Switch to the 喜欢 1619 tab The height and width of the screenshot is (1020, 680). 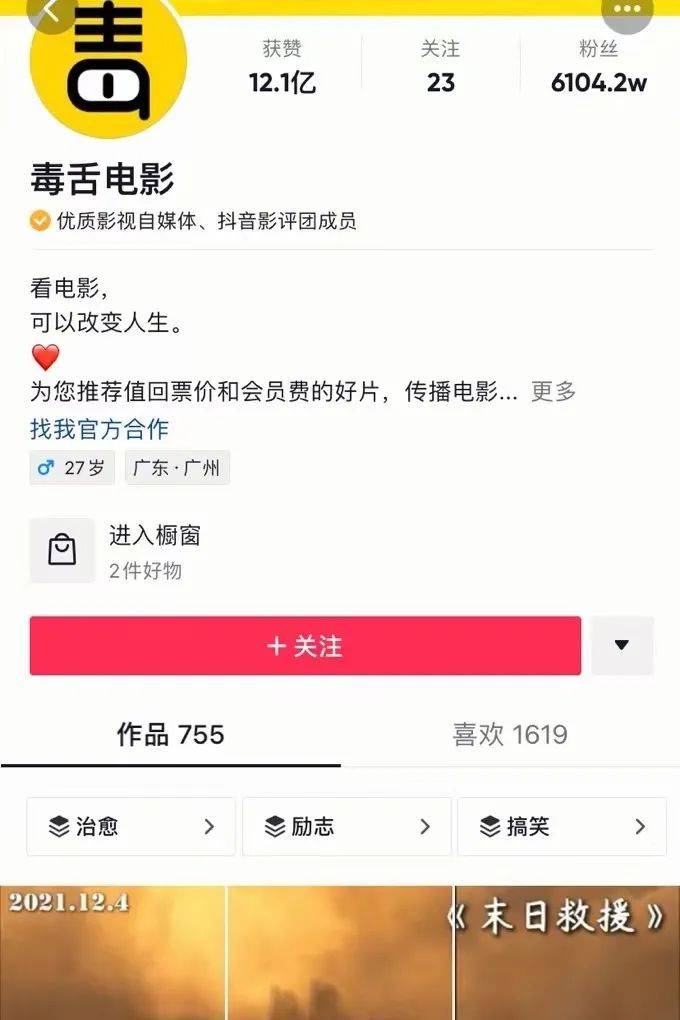click(x=509, y=735)
